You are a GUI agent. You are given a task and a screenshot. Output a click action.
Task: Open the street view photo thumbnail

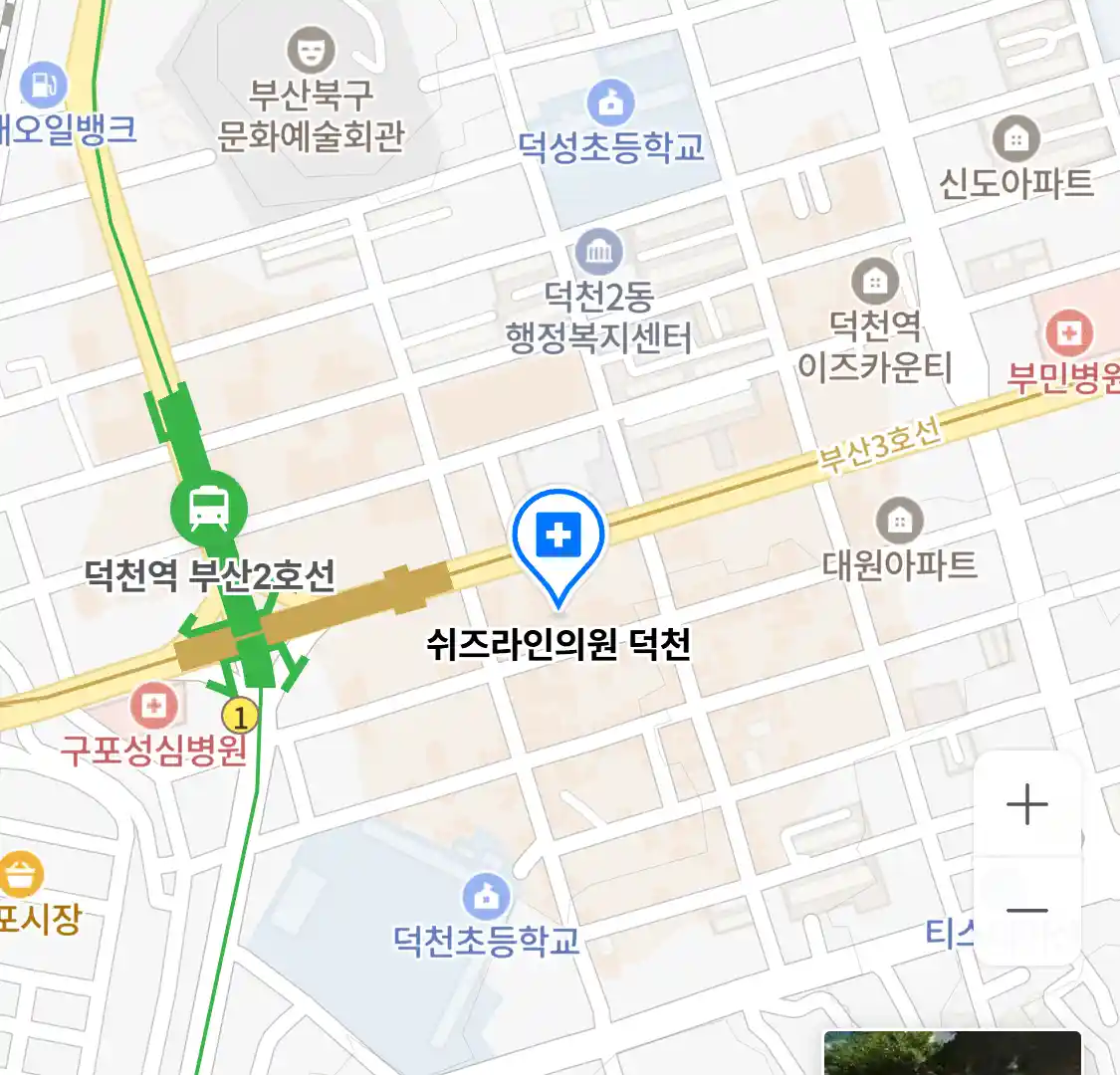952,1053
